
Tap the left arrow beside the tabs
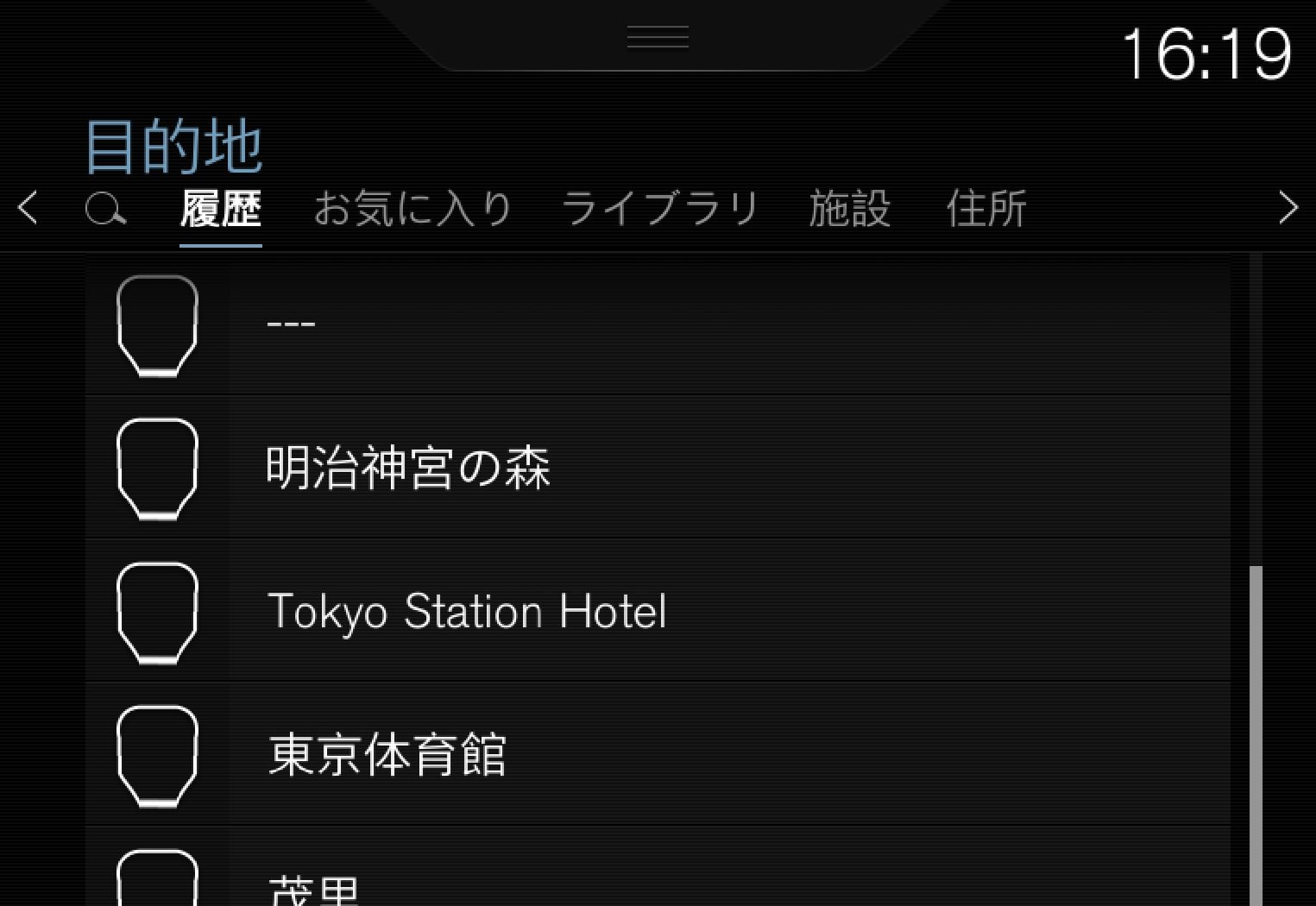[x=28, y=208]
